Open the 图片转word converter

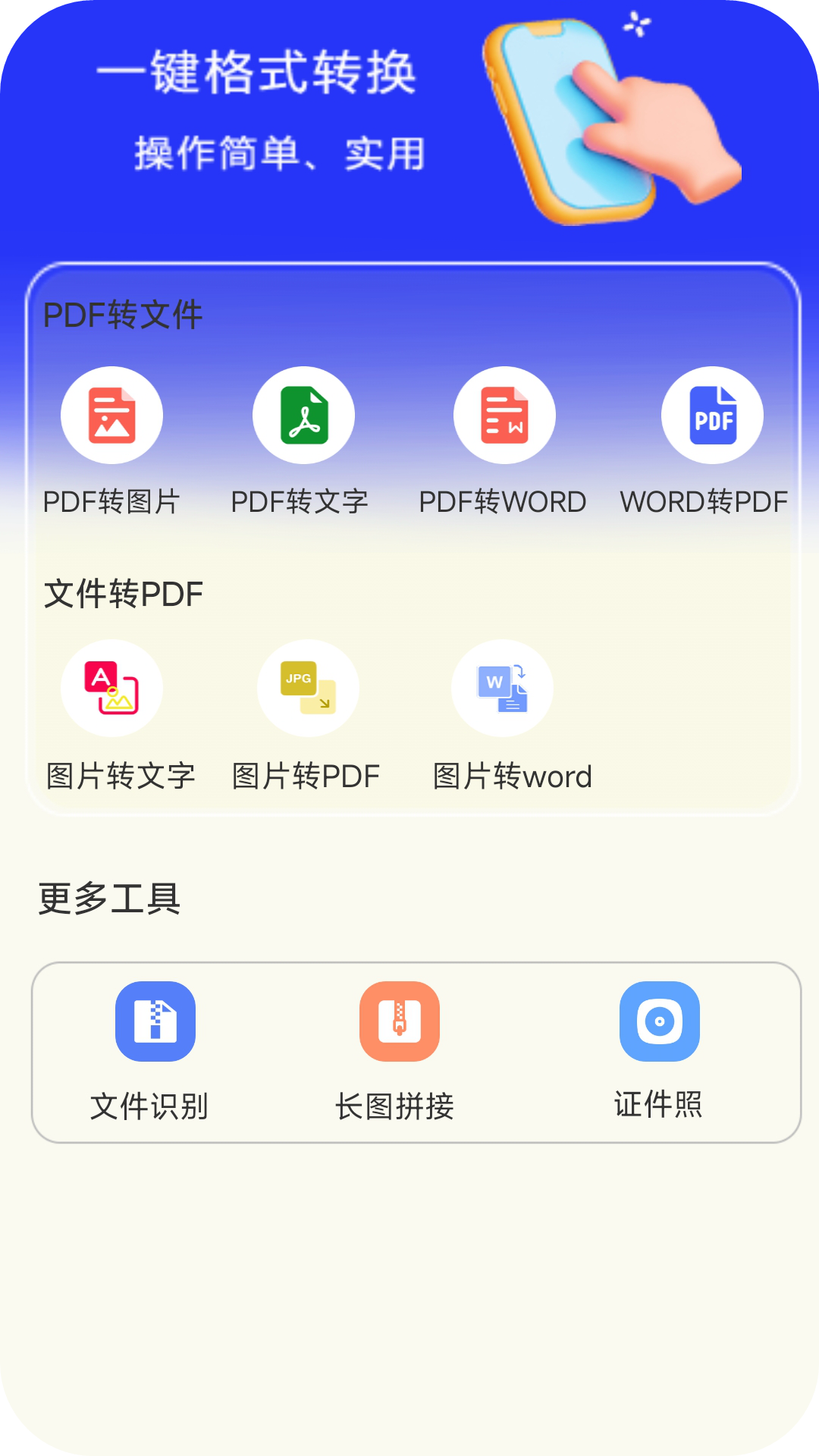(x=502, y=689)
